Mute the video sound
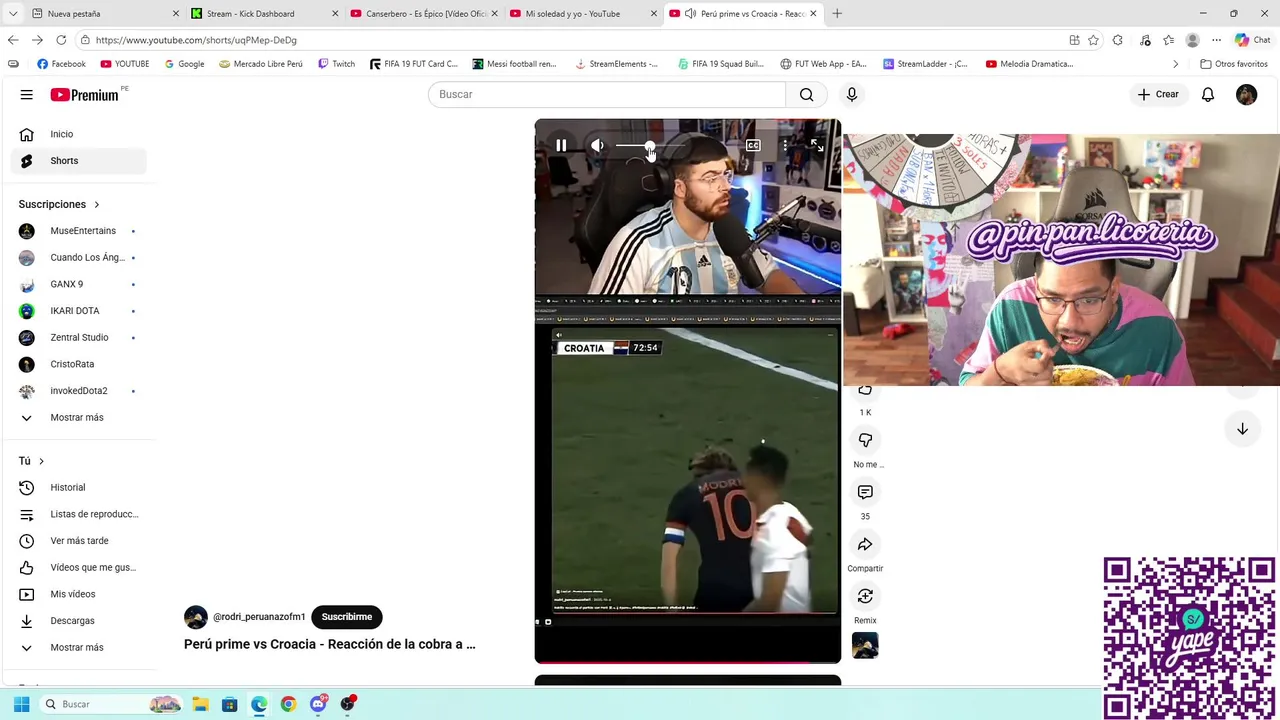The height and width of the screenshot is (720, 1280). pyautogui.click(x=597, y=146)
